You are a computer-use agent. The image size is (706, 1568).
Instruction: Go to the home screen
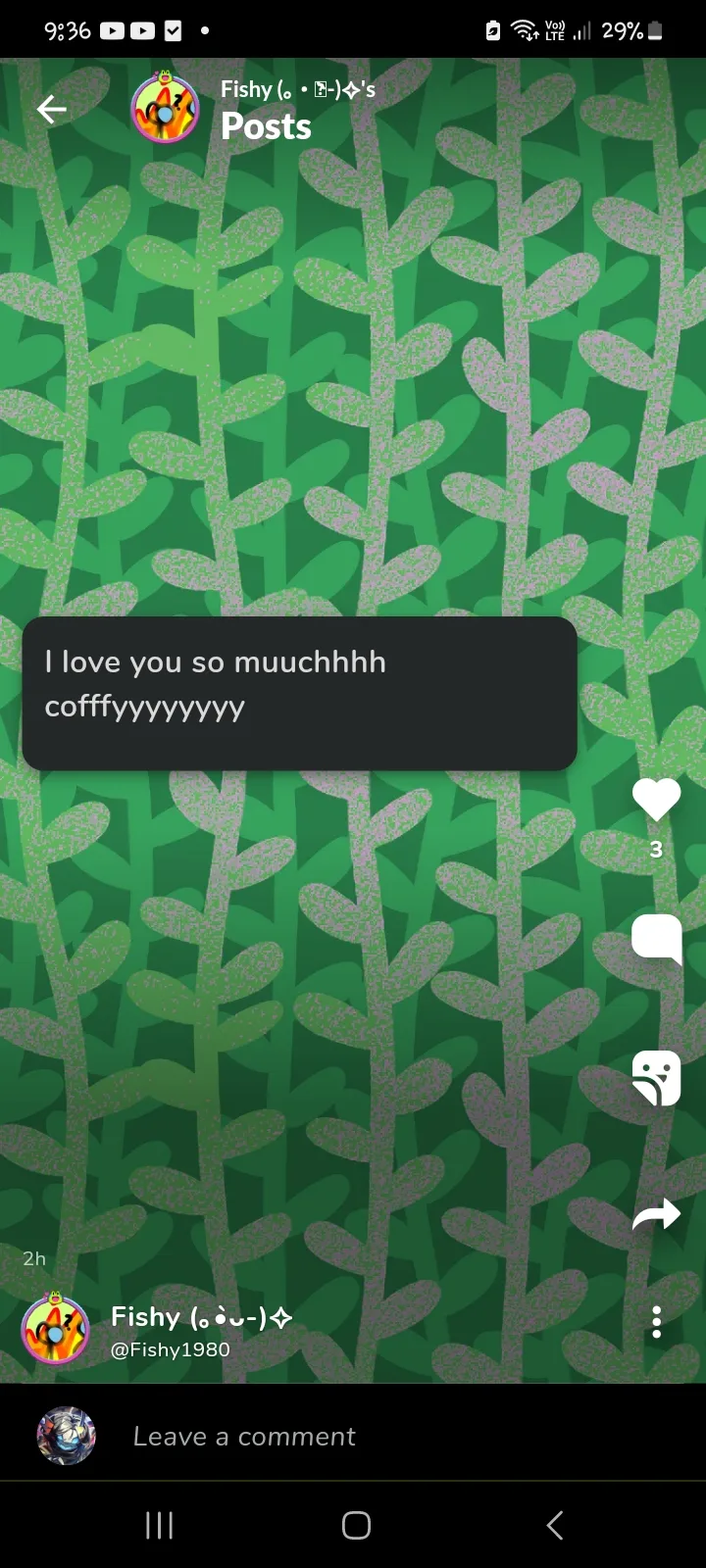tap(356, 1525)
